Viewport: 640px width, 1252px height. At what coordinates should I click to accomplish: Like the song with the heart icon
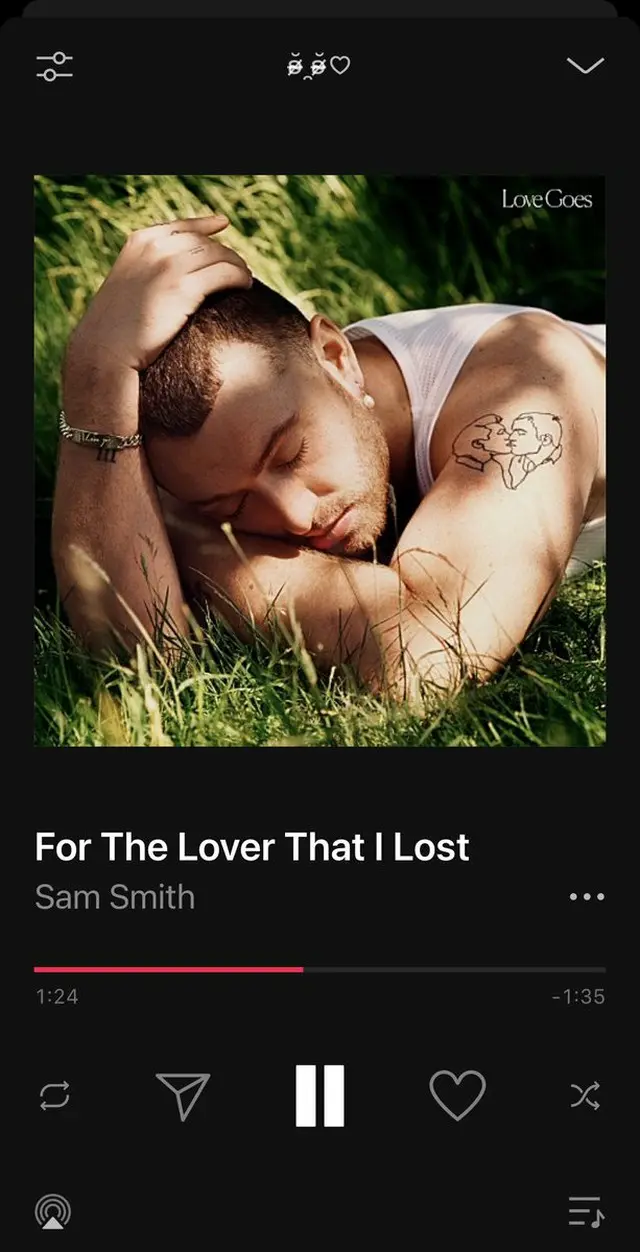[457, 1095]
